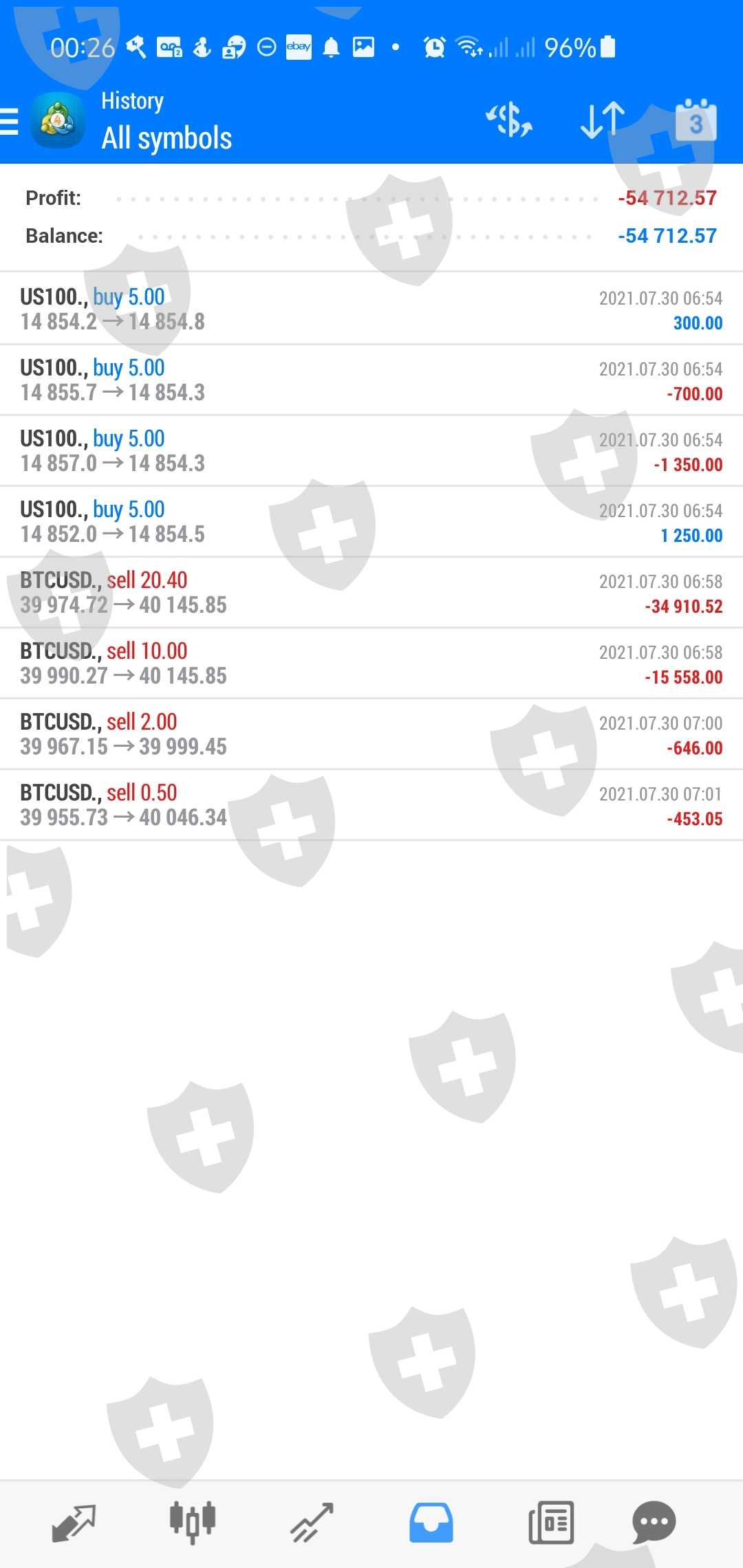This screenshot has width=743, height=1568.
Task: Switch to the Trade tab
Action: 312,1523
